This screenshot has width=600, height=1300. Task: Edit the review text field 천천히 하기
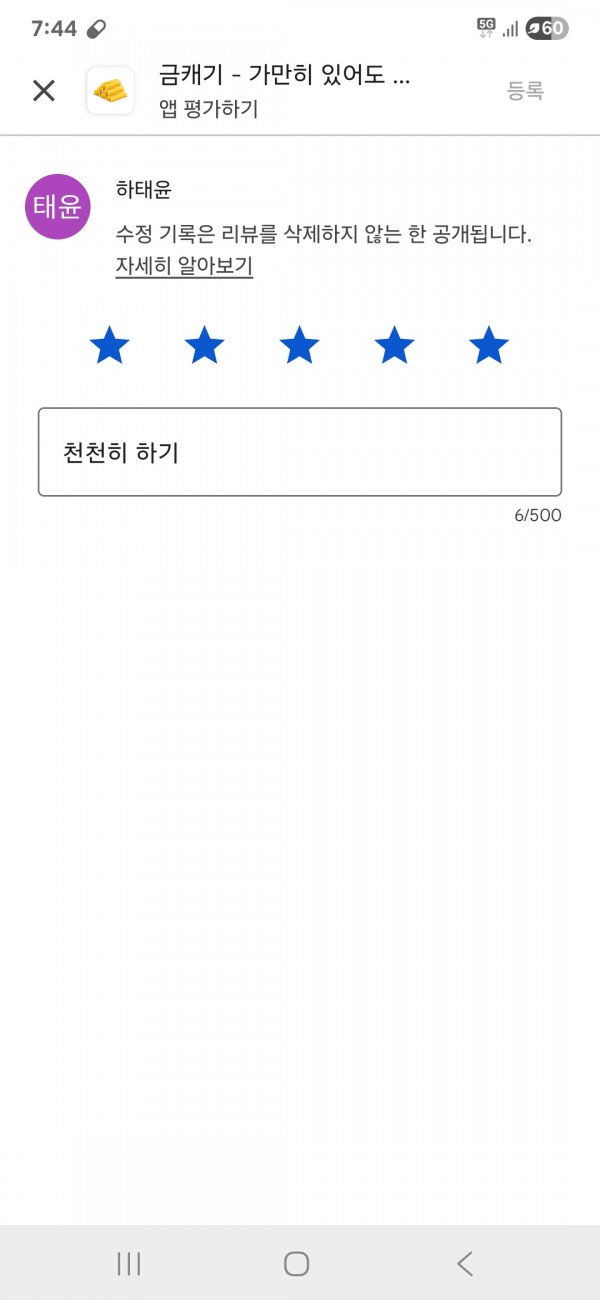[x=300, y=452]
